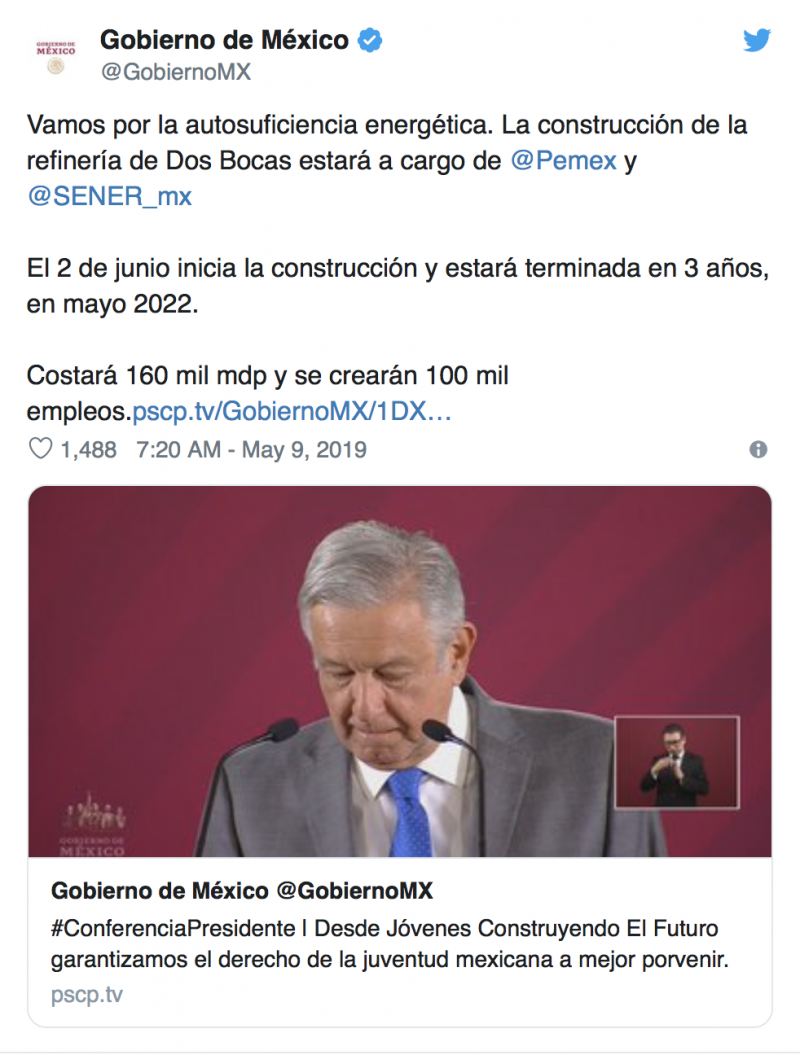
Task: Tap the Twitter bird icon
Action: [x=757, y=41]
